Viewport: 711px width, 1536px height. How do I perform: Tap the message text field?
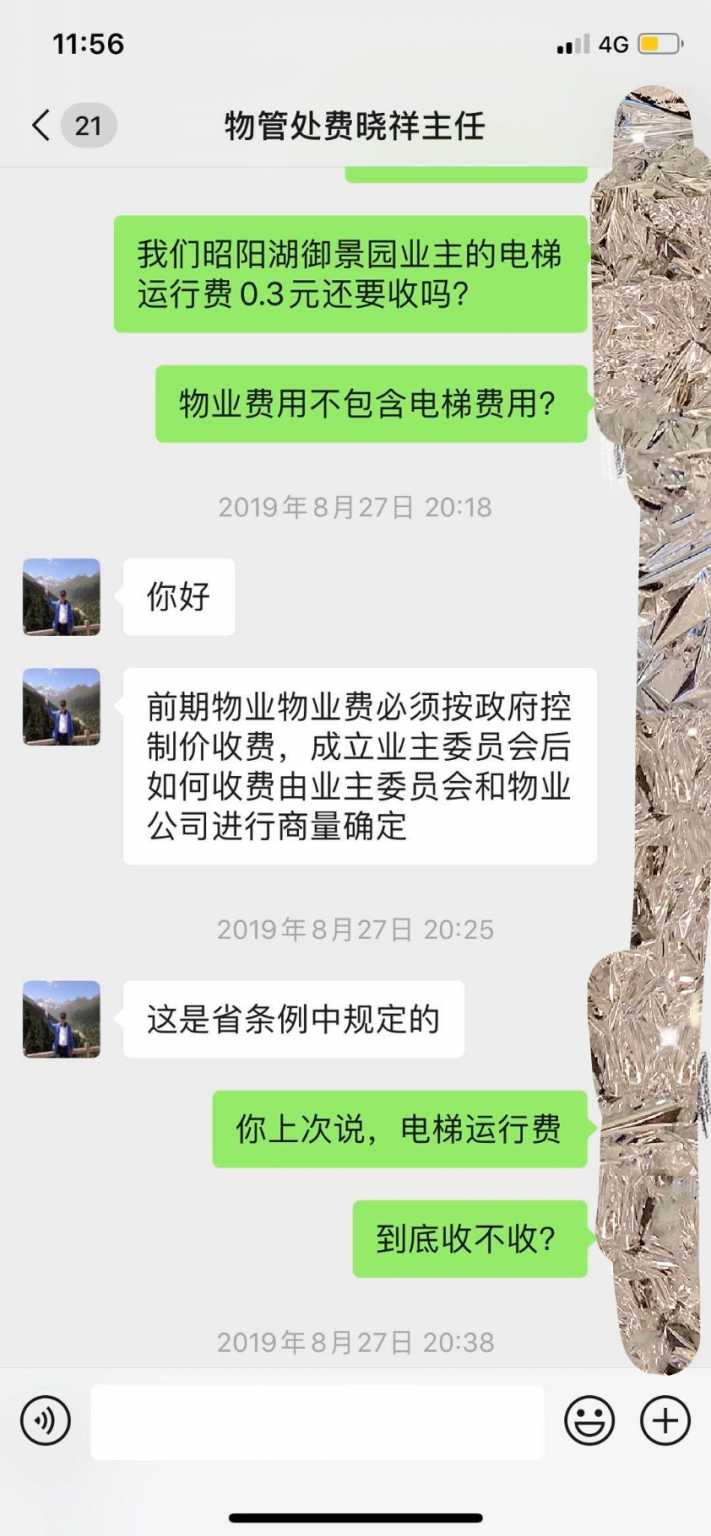[x=318, y=1421]
